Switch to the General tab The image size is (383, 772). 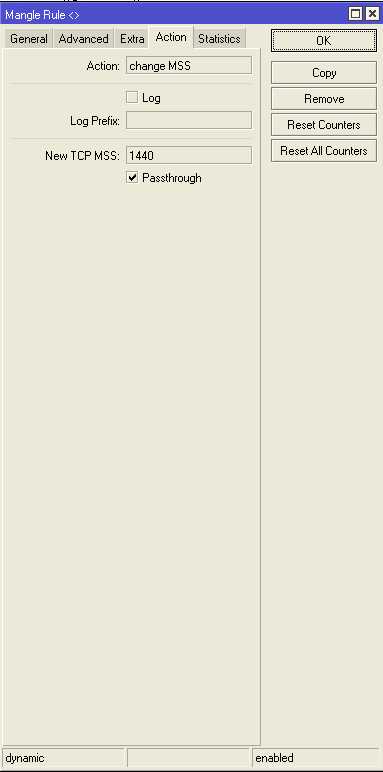pos(29,39)
